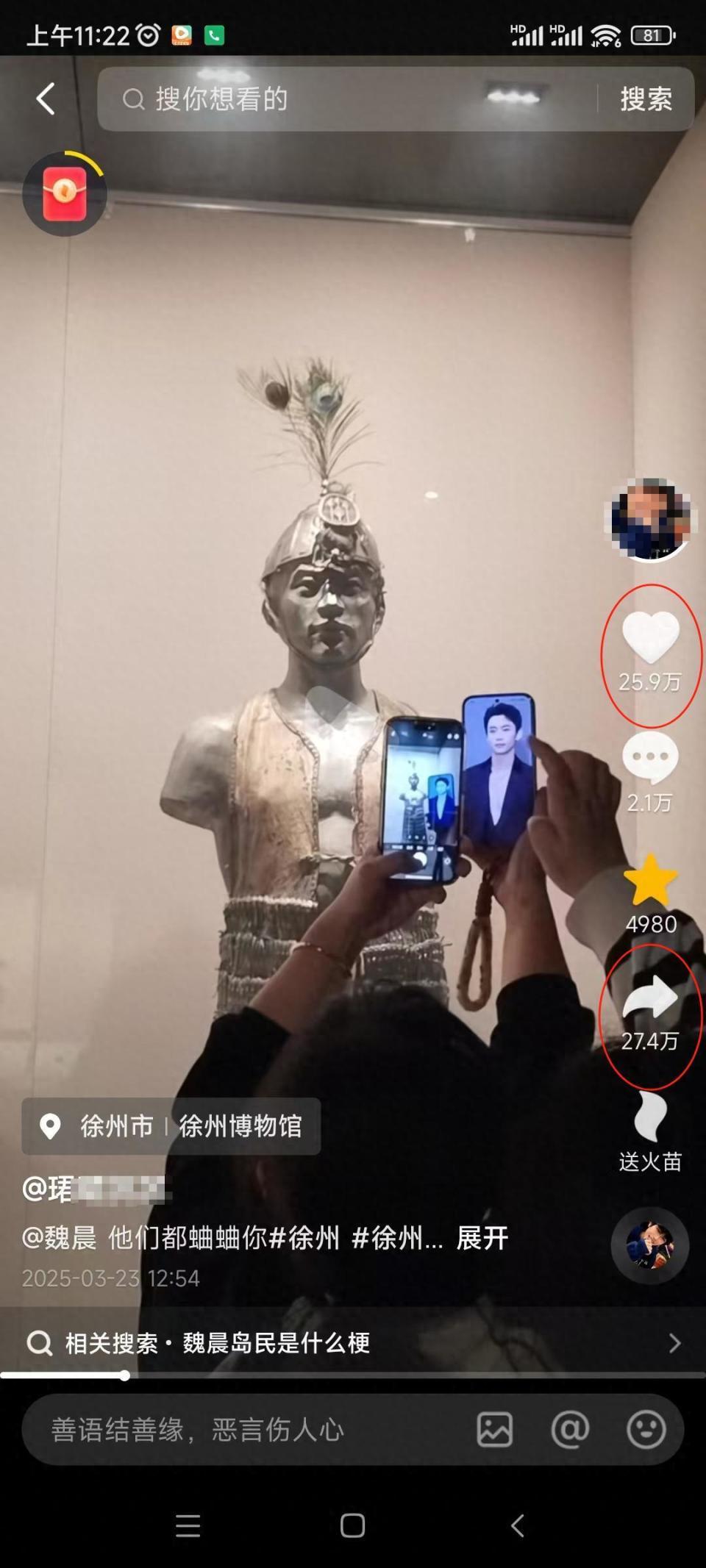Open the mention @魏晨 in the caption
This screenshot has height=1568, width=706.
pyautogui.click(x=59, y=1238)
